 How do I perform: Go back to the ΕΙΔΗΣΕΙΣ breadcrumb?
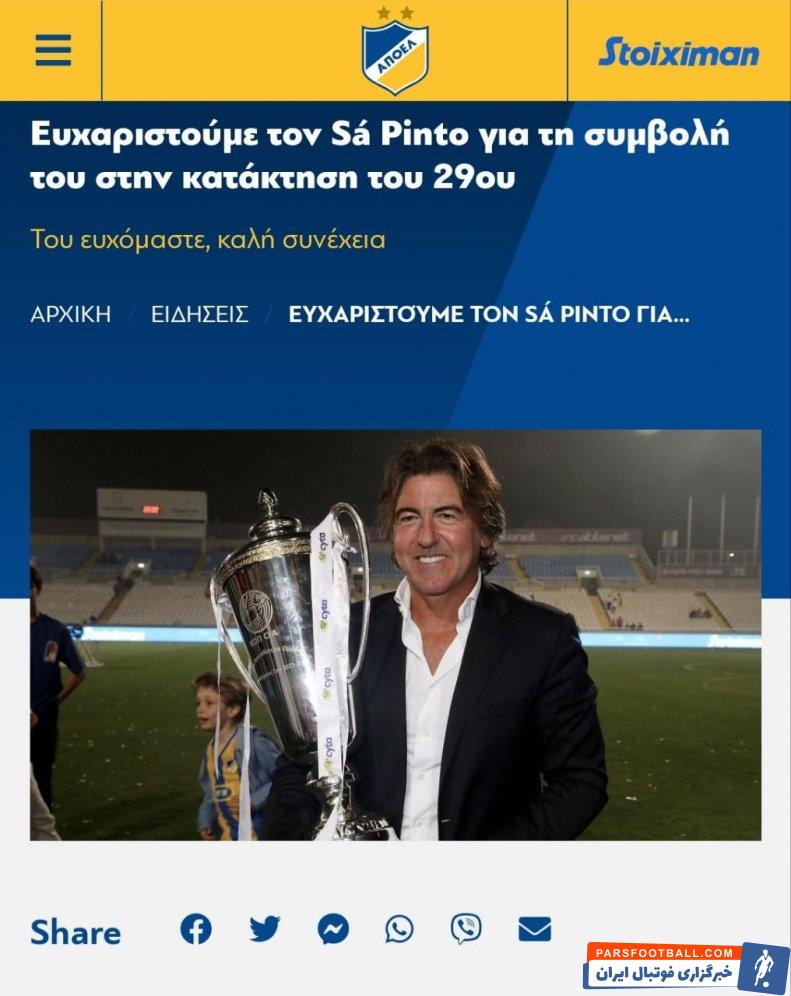click(200, 314)
